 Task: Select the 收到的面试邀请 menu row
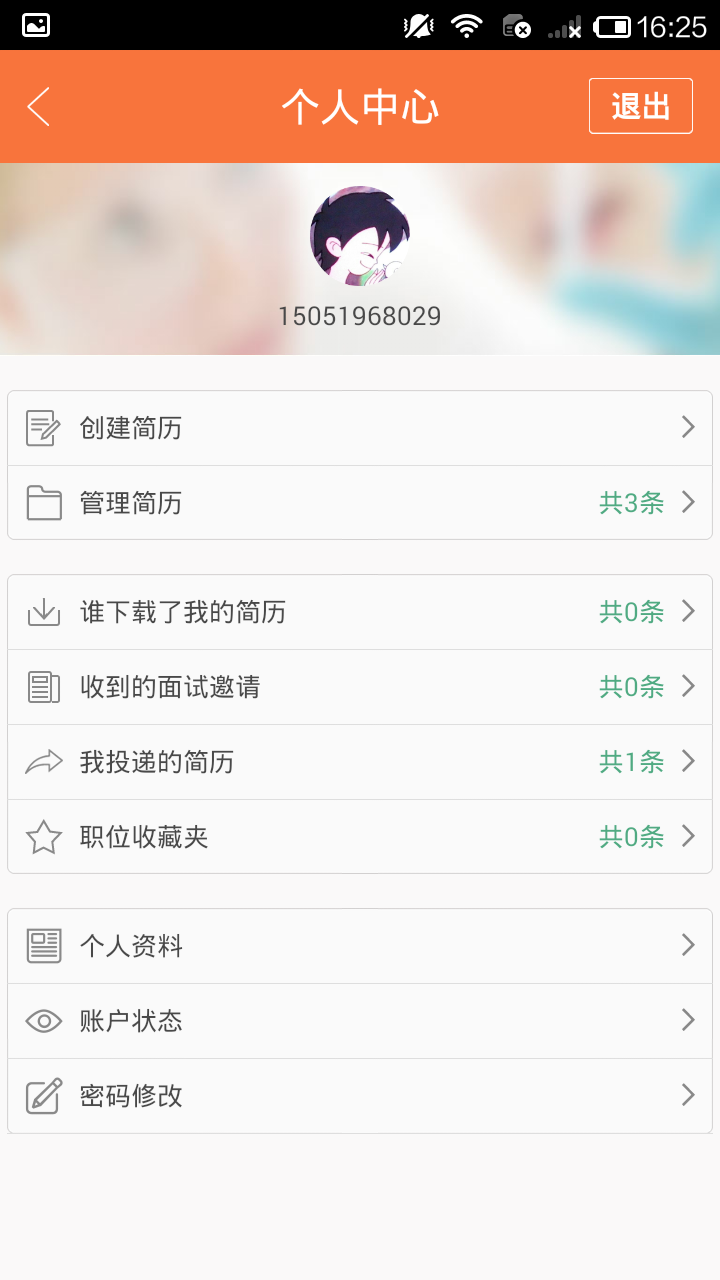(x=360, y=686)
